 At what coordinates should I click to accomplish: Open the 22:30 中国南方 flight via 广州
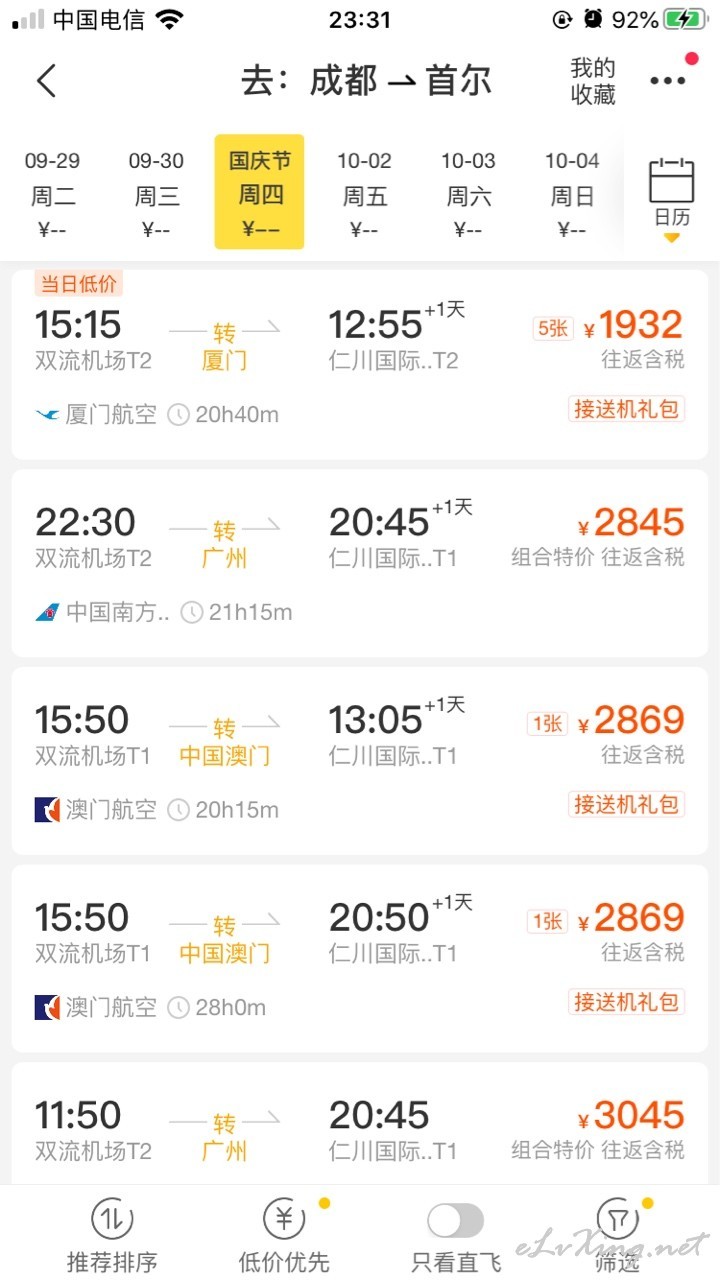coord(360,563)
